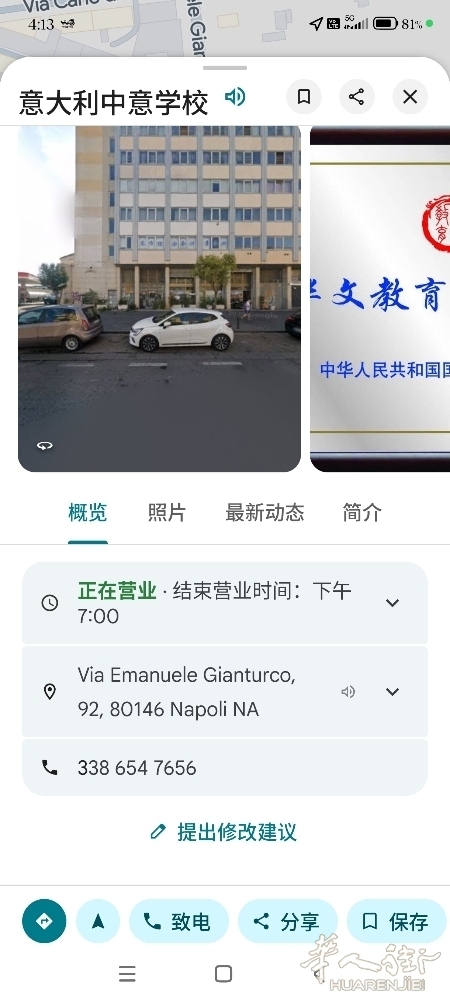Switch to the 简介 tab
The width and height of the screenshot is (450, 1000).
[362, 512]
